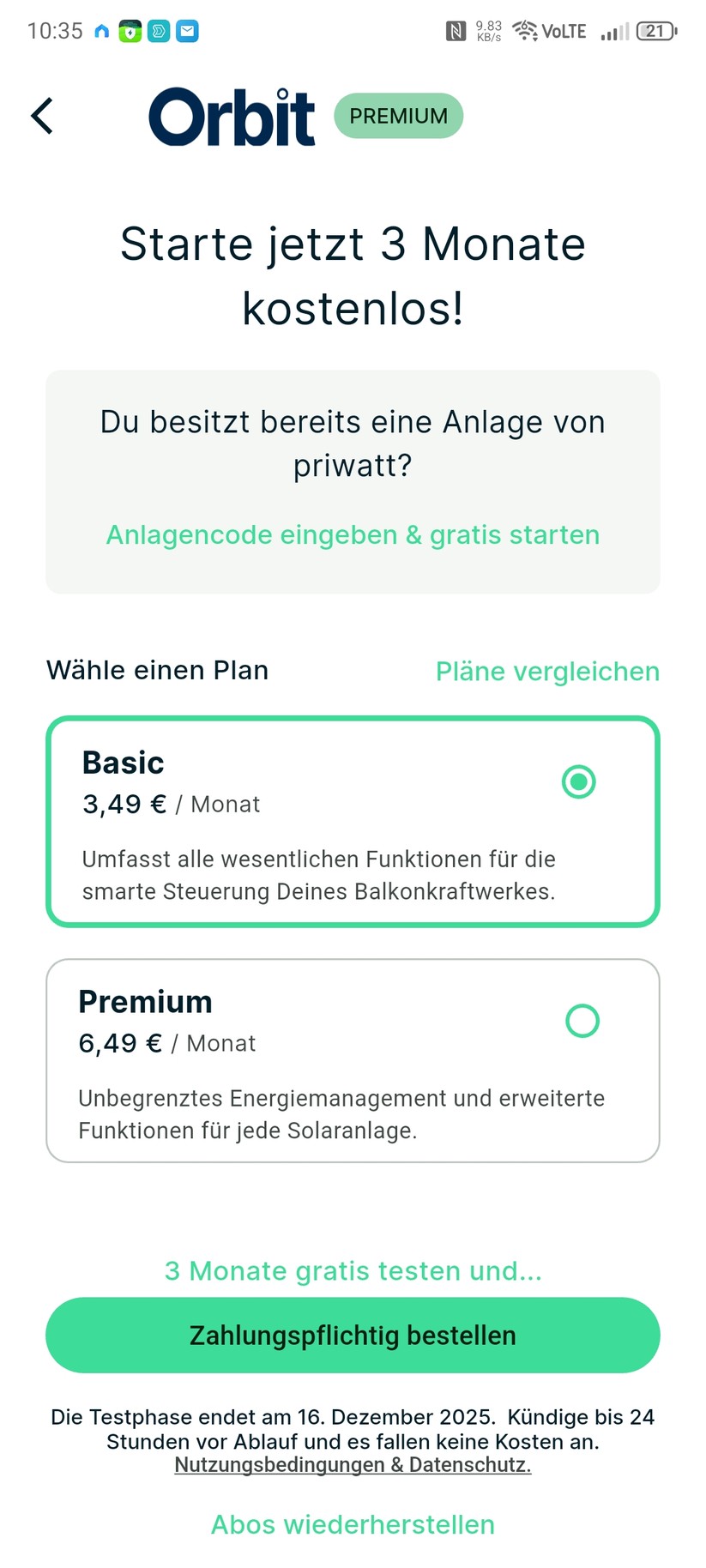Choose the Premium plan radio button

pos(582,1021)
